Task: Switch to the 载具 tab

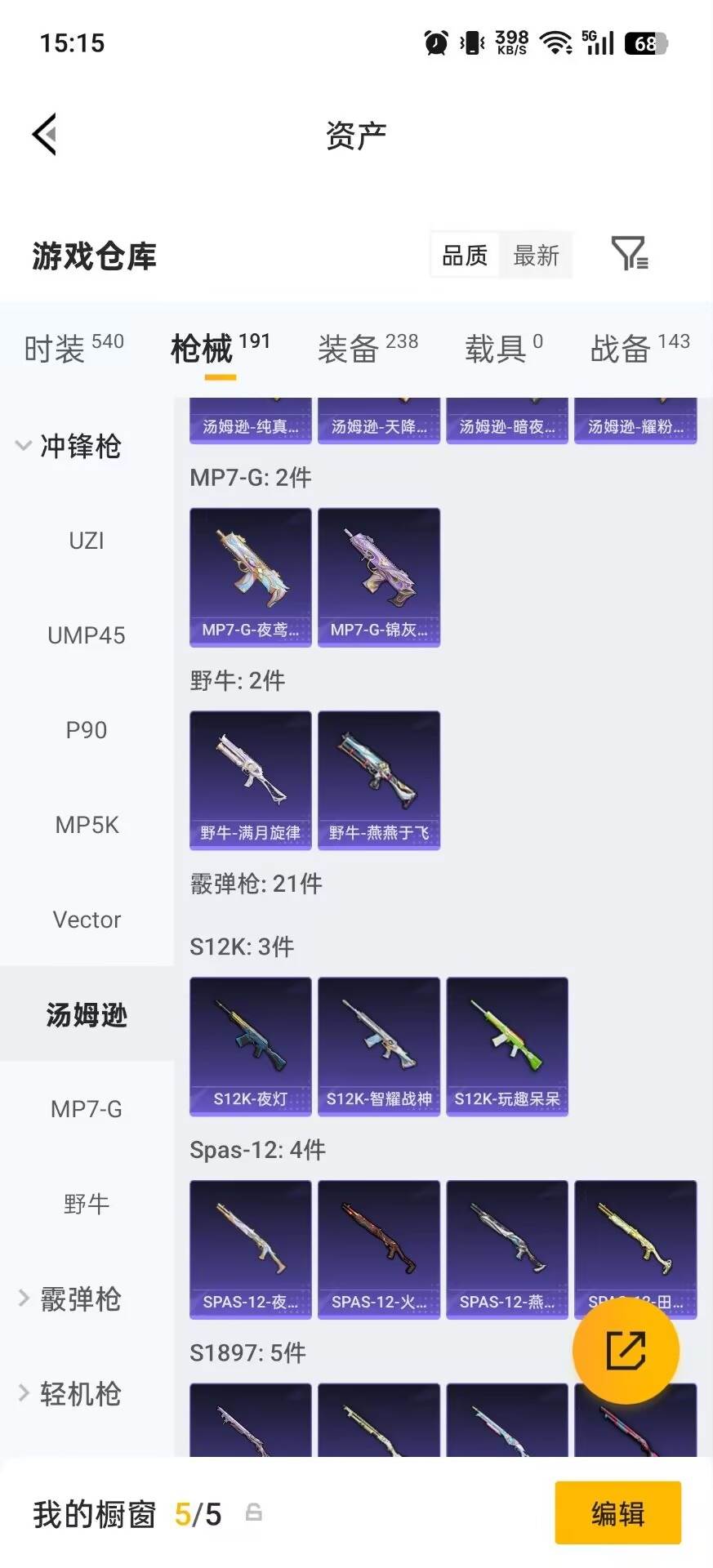Action: (504, 349)
